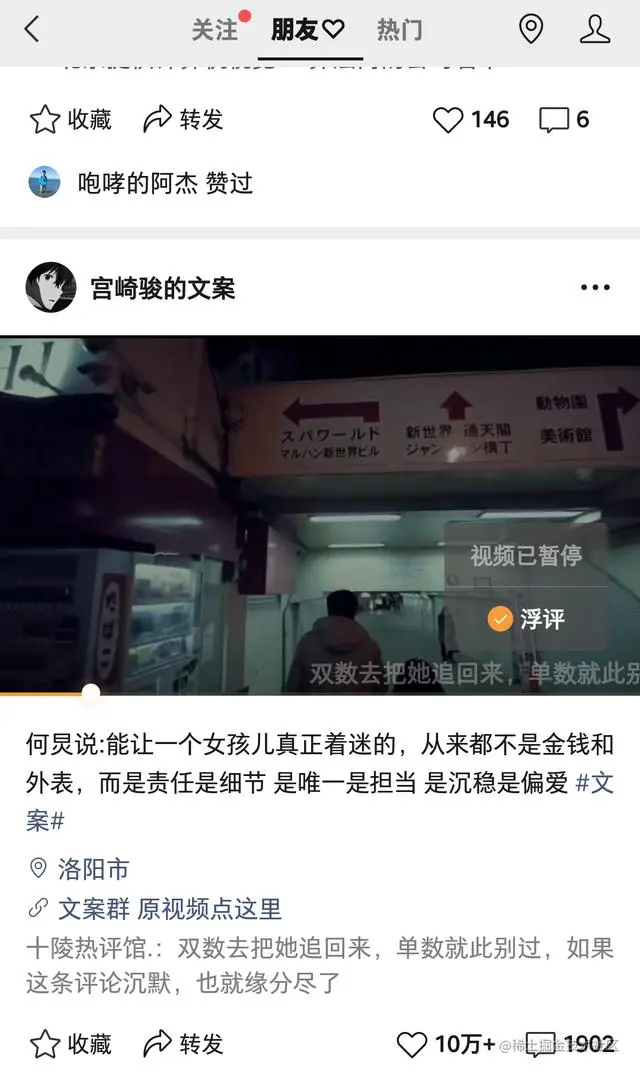Tap 转发 on 宫崎骏的文案's post

tap(183, 1044)
